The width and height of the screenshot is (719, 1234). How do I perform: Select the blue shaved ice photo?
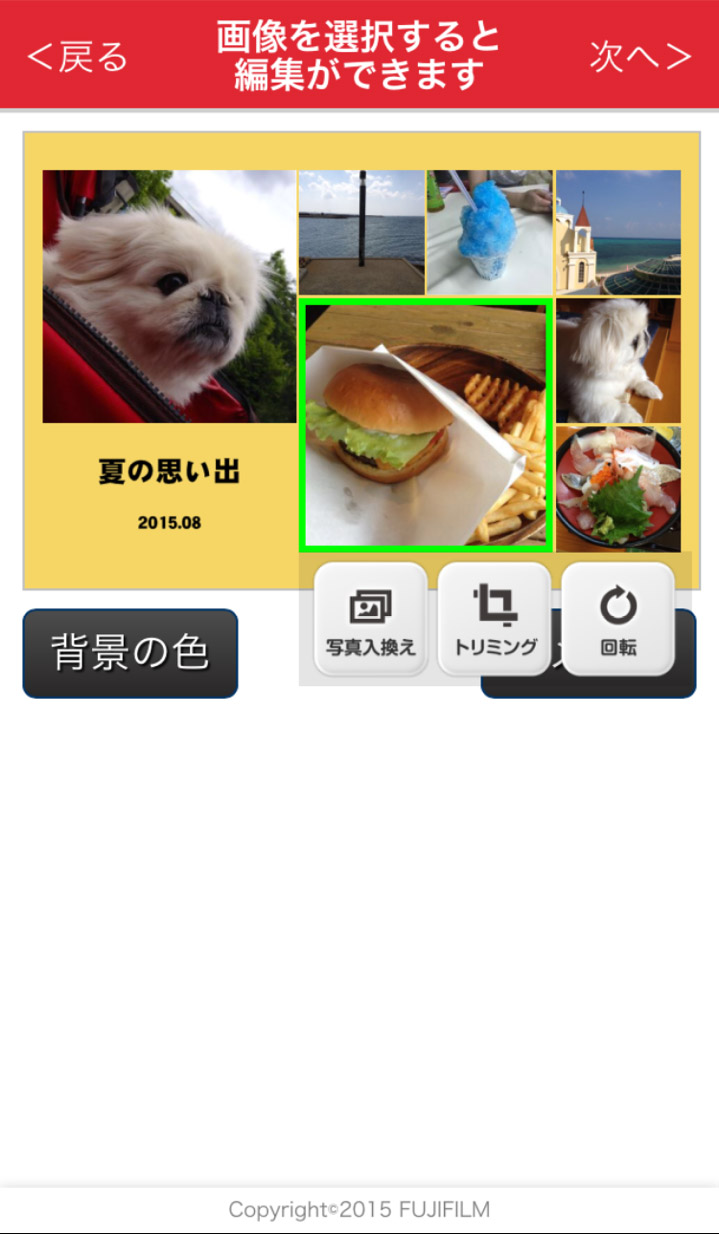click(489, 232)
